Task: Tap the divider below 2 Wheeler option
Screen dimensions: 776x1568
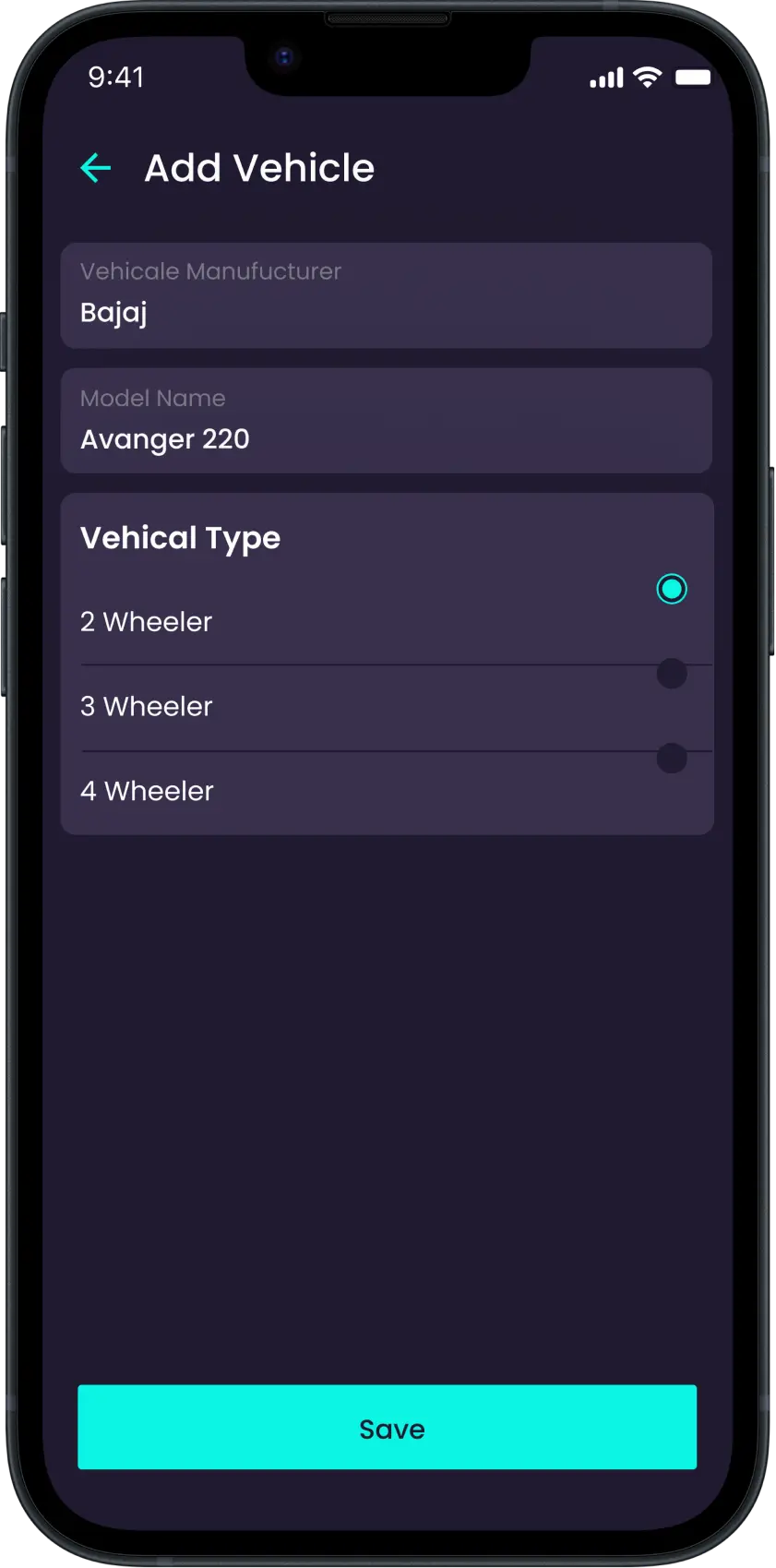Action: [388, 663]
